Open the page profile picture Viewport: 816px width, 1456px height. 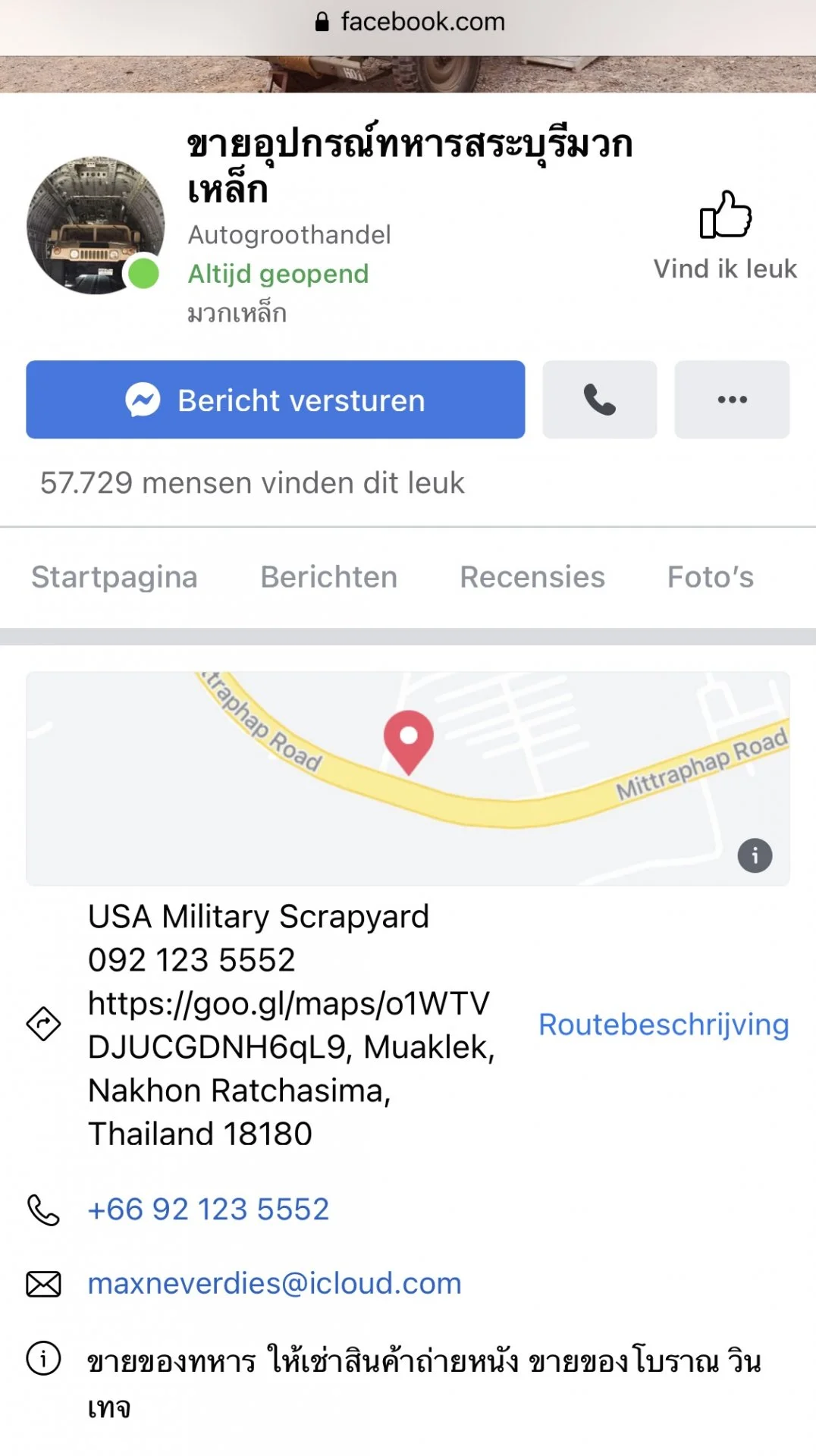pos(96,225)
